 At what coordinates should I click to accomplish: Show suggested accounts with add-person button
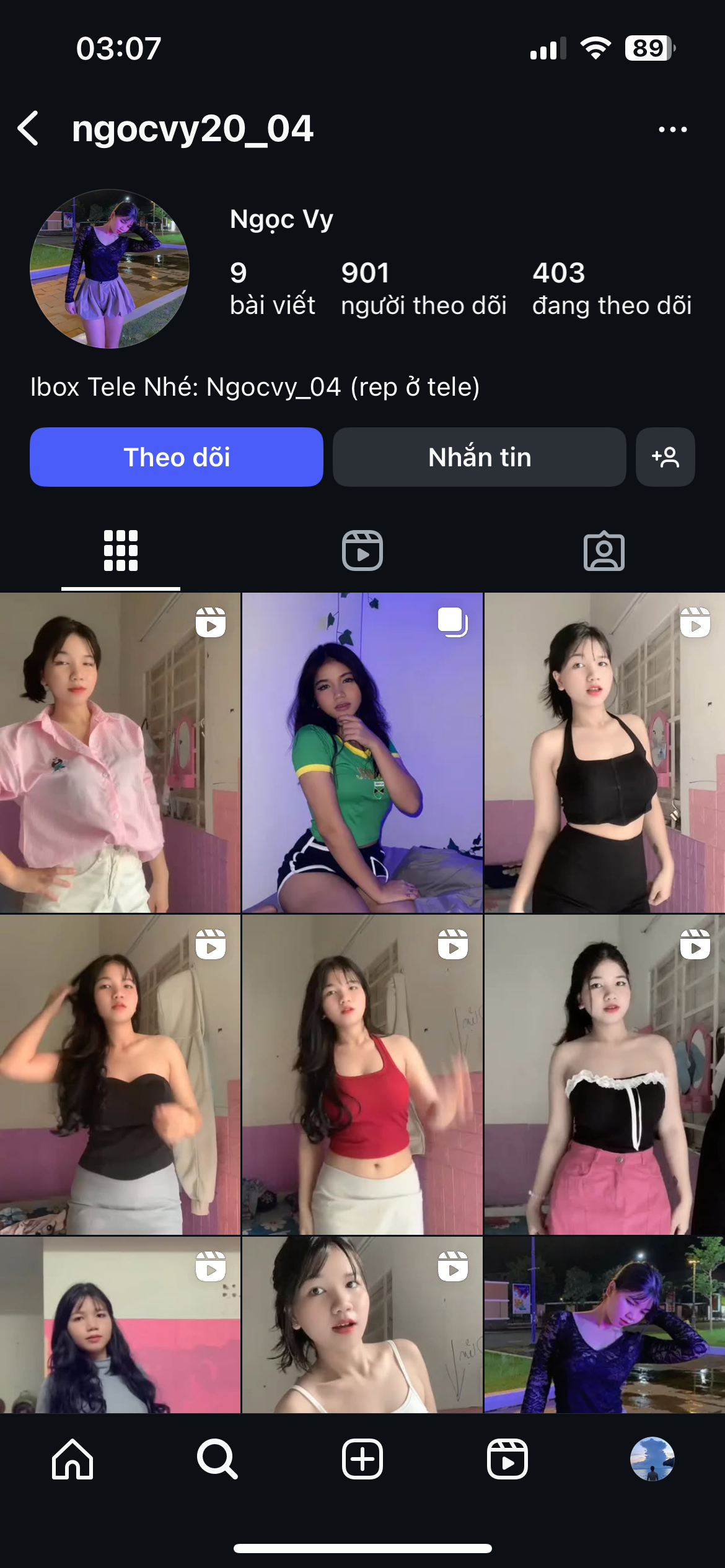point(665,457)
